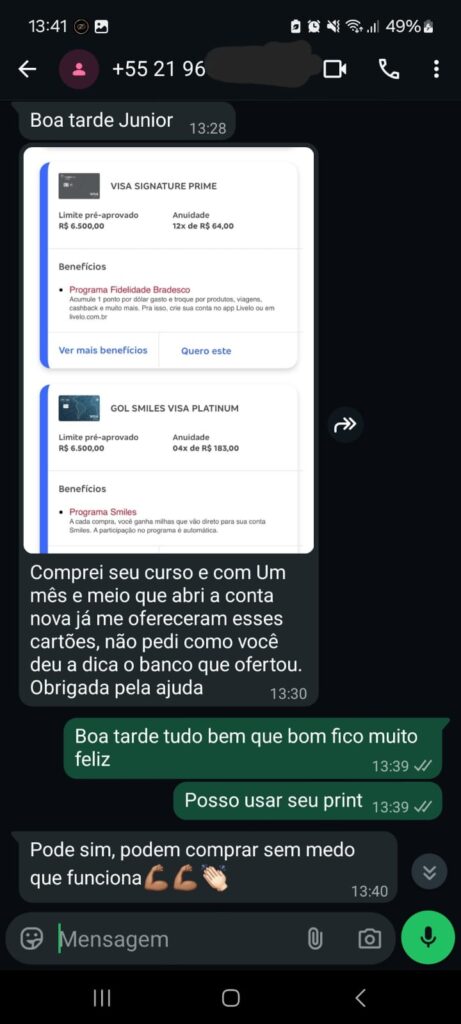Go to the system home screen
This screenshot has height=1024, width=461.
(230, 997)
